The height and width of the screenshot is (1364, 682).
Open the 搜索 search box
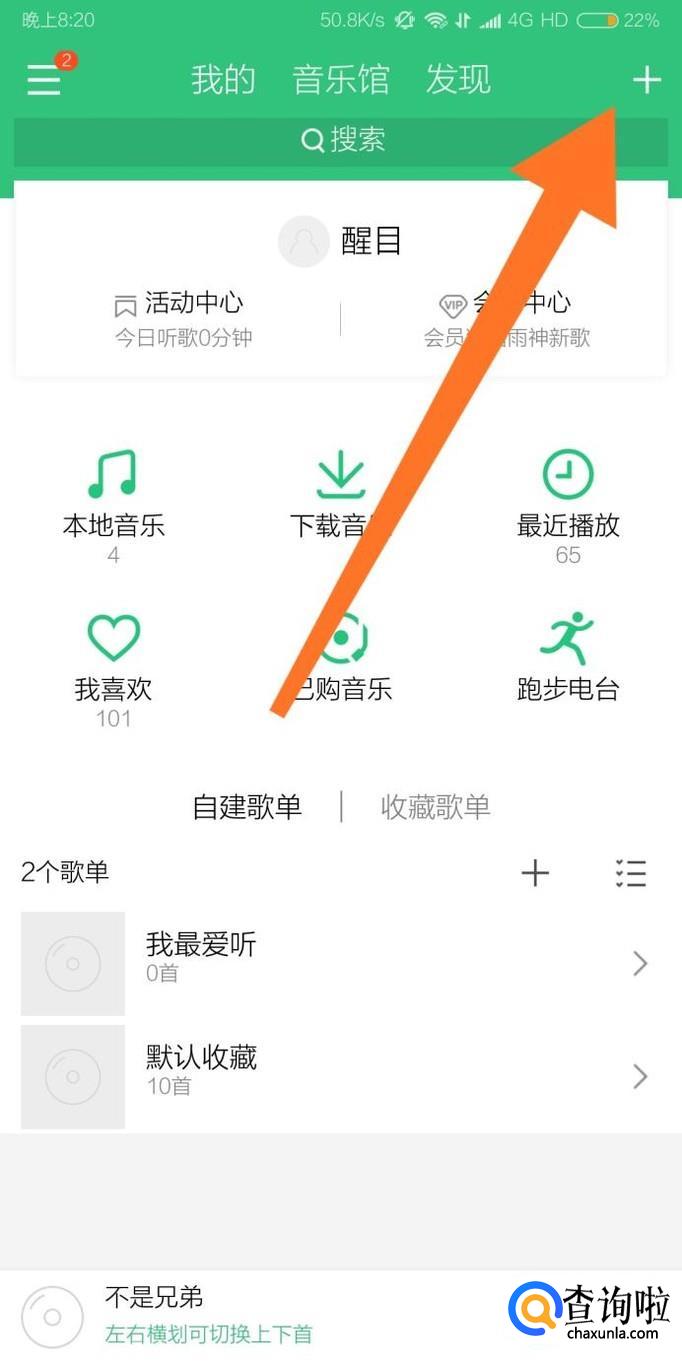click(341, 140)
